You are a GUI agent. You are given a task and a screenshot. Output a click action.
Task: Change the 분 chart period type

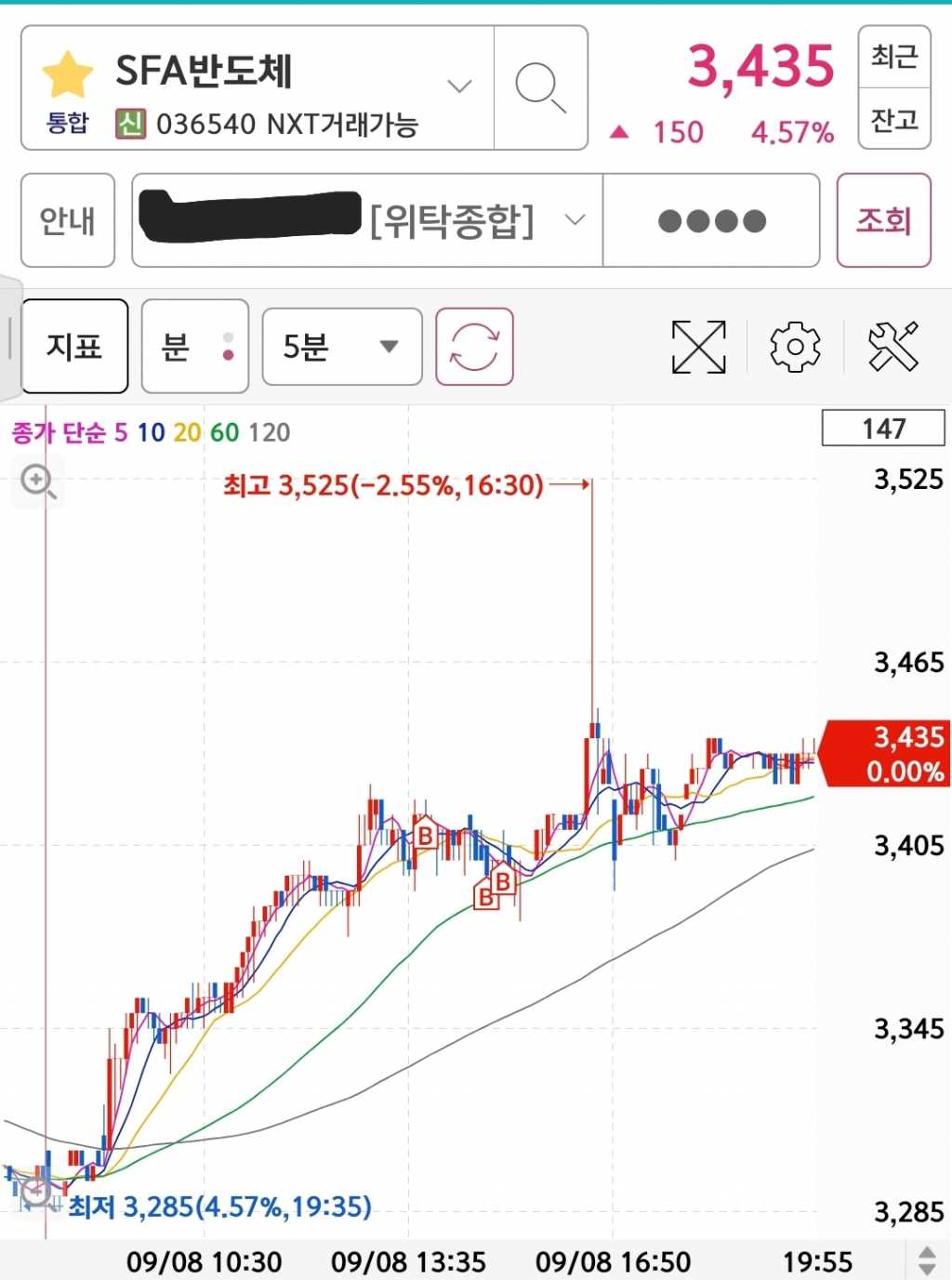(x=194, y=347)
